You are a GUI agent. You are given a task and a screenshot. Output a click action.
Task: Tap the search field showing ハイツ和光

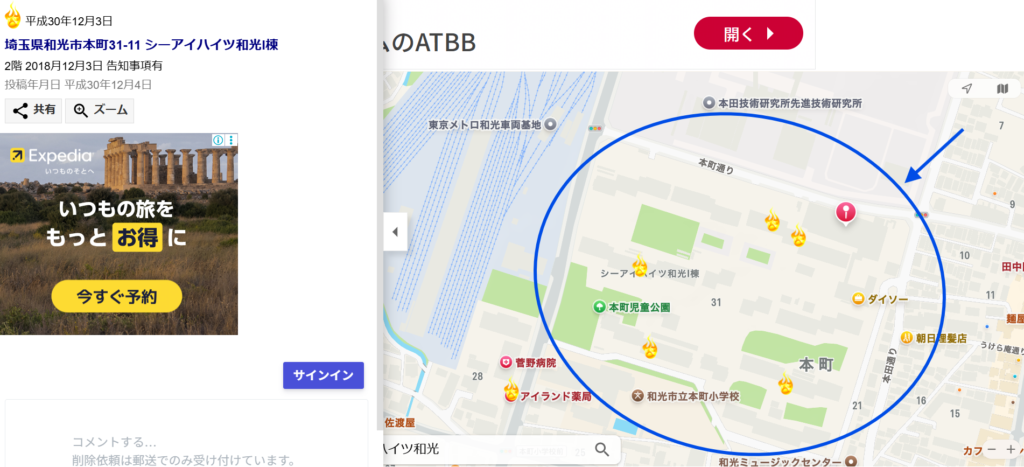pos(480,449)
